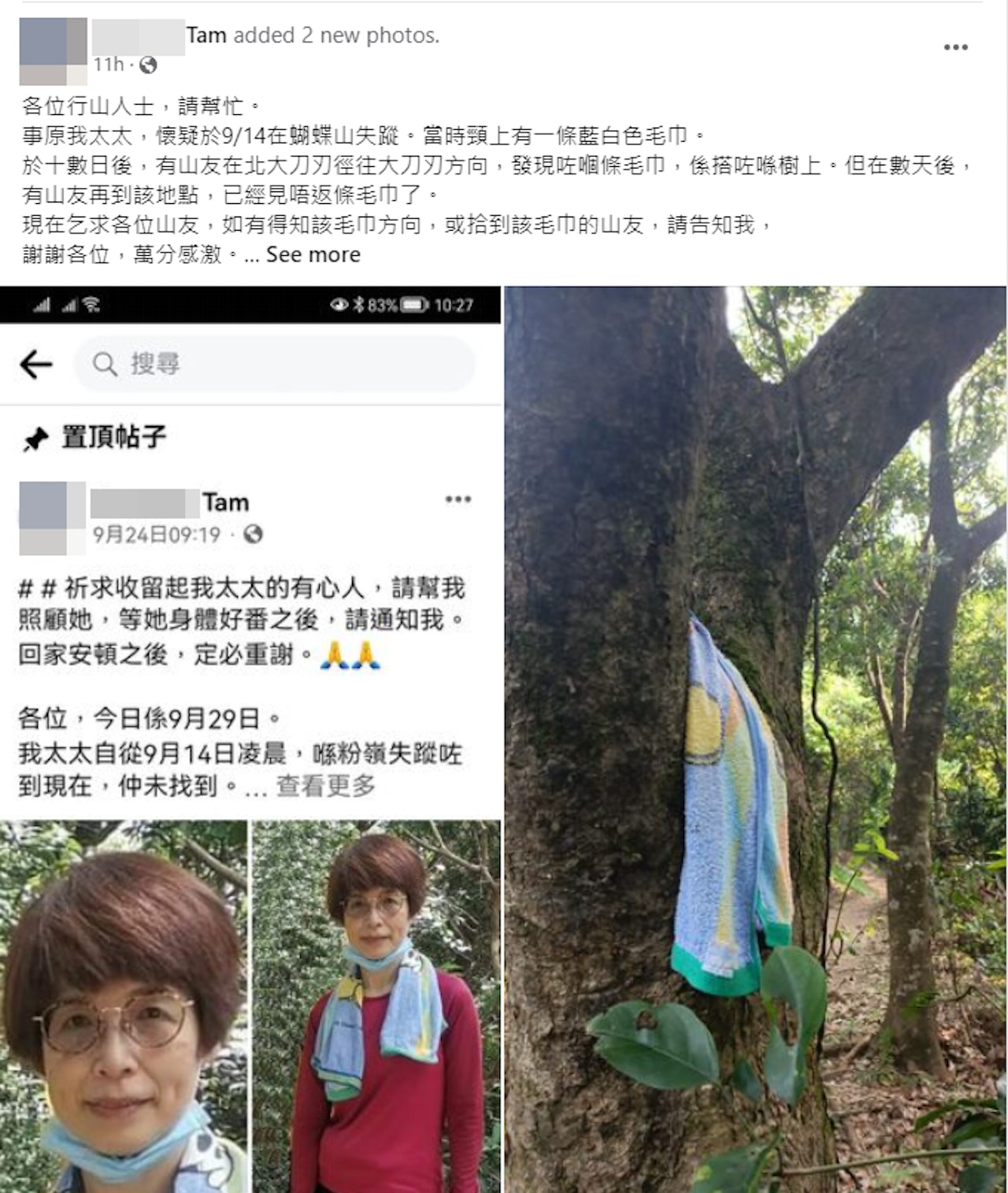Open the screenshot photo with the woman
The width and height of the screenshot is (1008, 1193).
coord(250,739)
